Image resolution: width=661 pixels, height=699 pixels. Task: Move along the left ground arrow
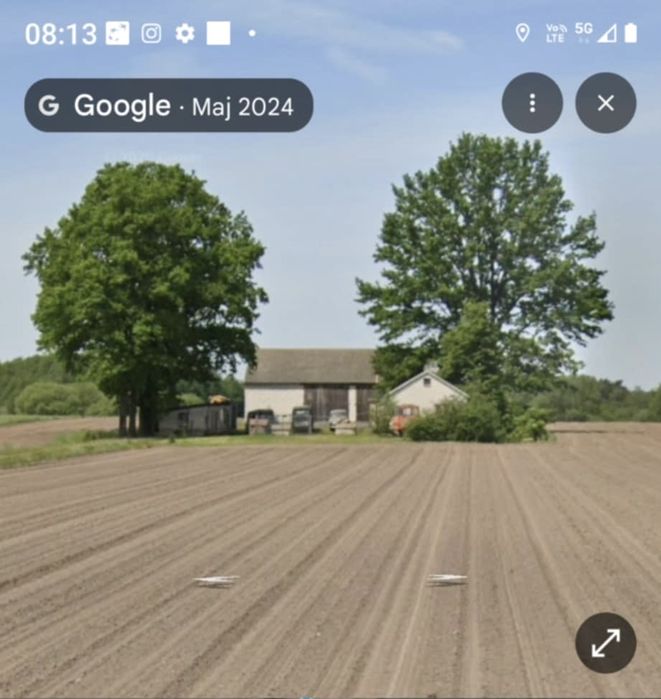(x=217, y=580)
